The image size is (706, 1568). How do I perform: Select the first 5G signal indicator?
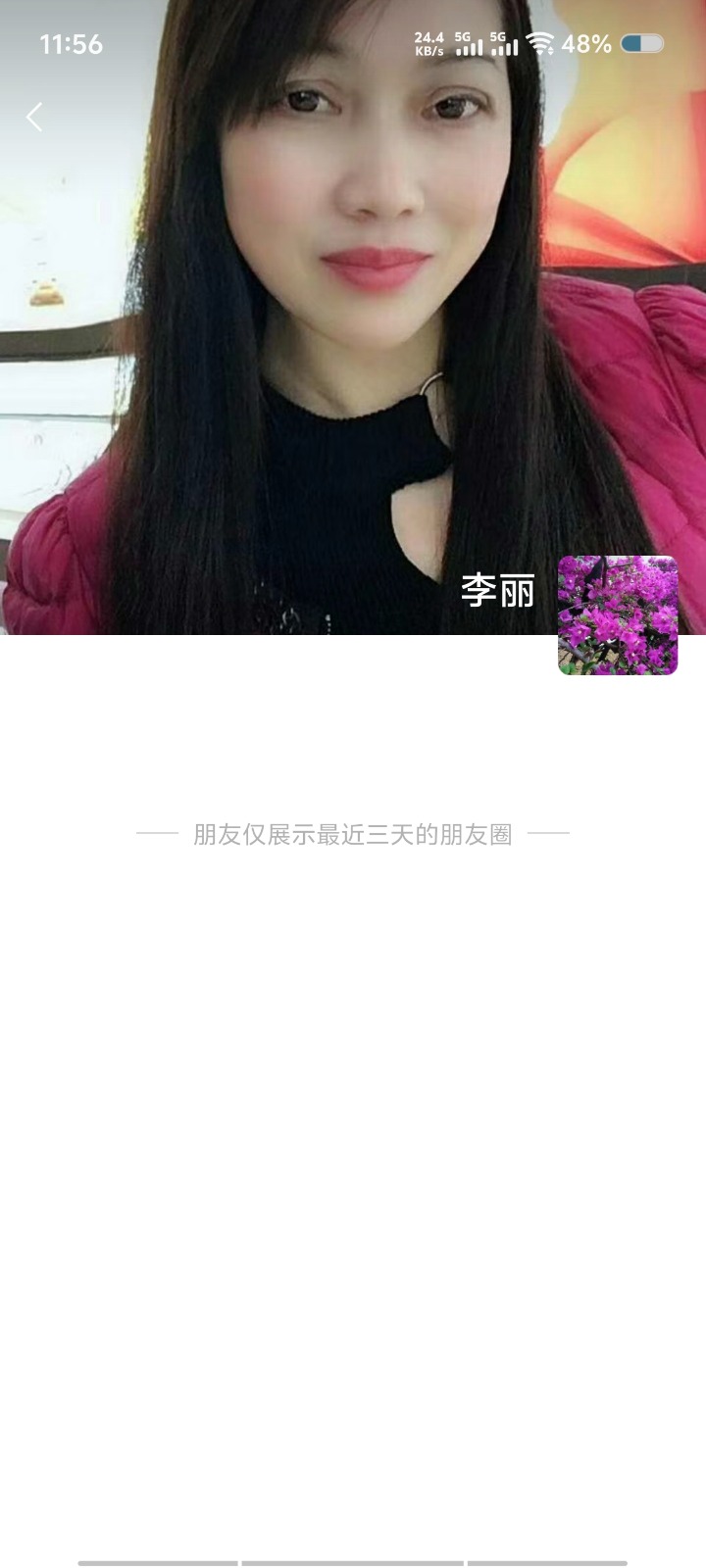coord(466,43)
